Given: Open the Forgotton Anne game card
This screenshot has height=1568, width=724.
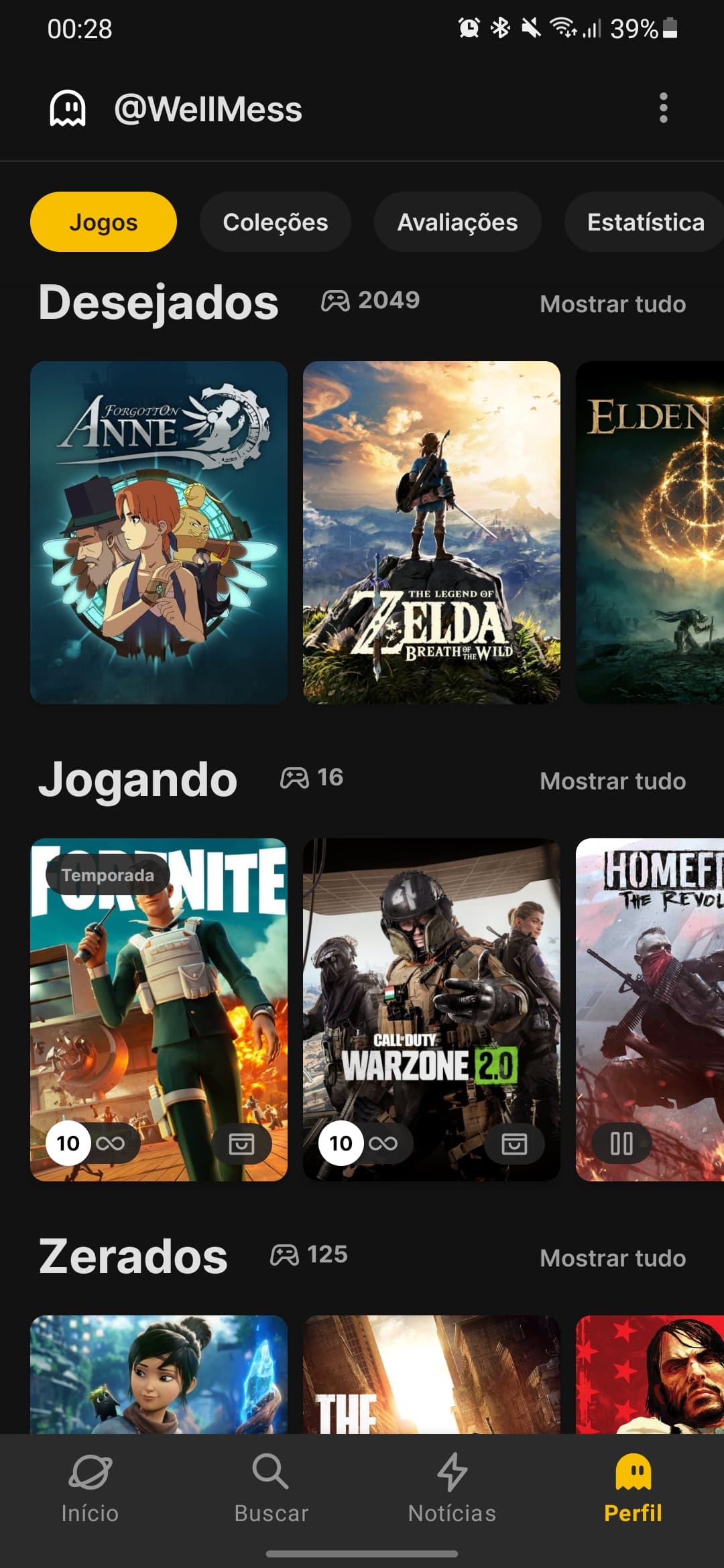Looking at the screenshot, I should 159,532.
